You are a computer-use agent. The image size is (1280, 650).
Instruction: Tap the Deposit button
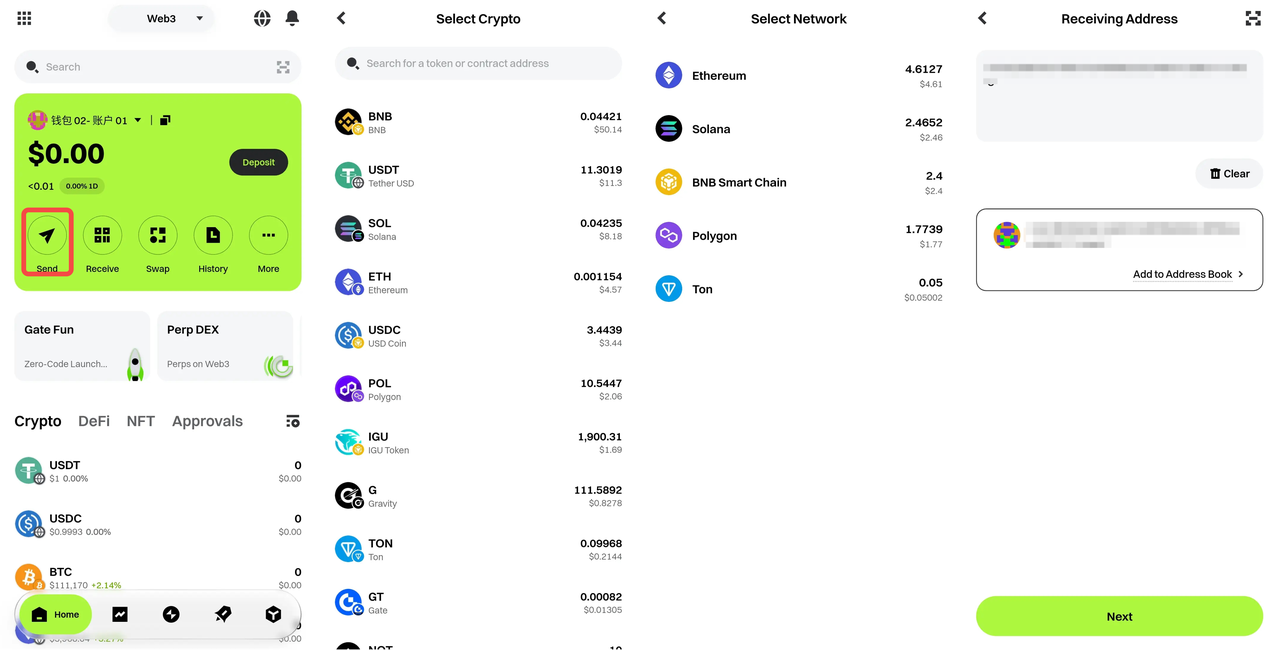click(x=258, y=162)
